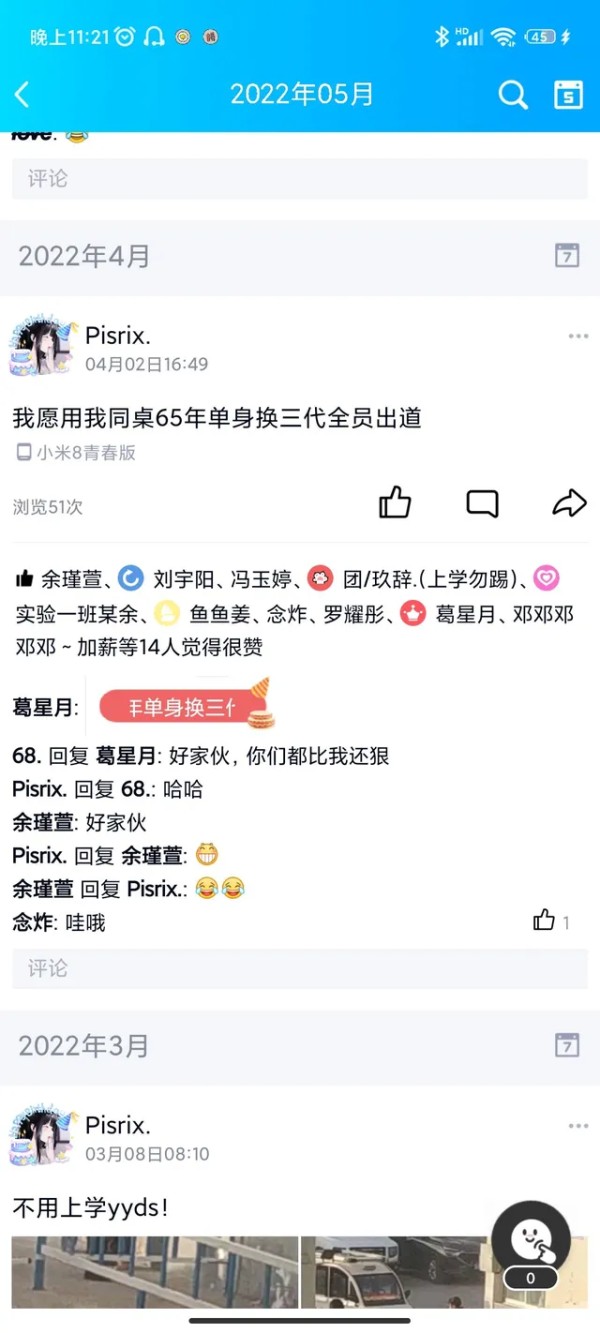
Task: Comment on the 同桌65年单身 post
Action: pyautogui.click(x=482, y=503)
